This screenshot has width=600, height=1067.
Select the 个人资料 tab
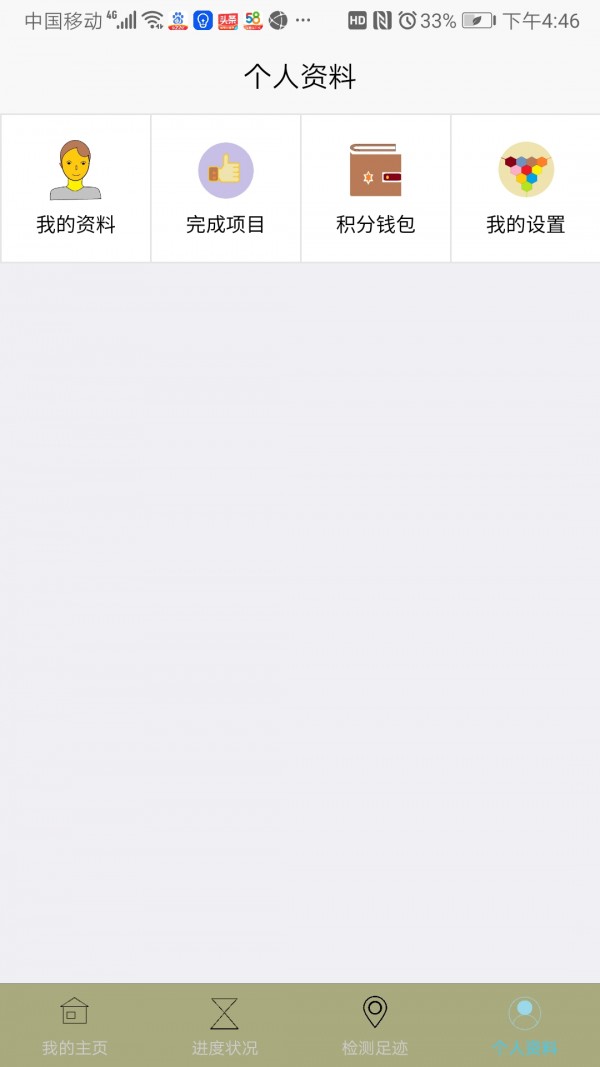coord(525,1025)
